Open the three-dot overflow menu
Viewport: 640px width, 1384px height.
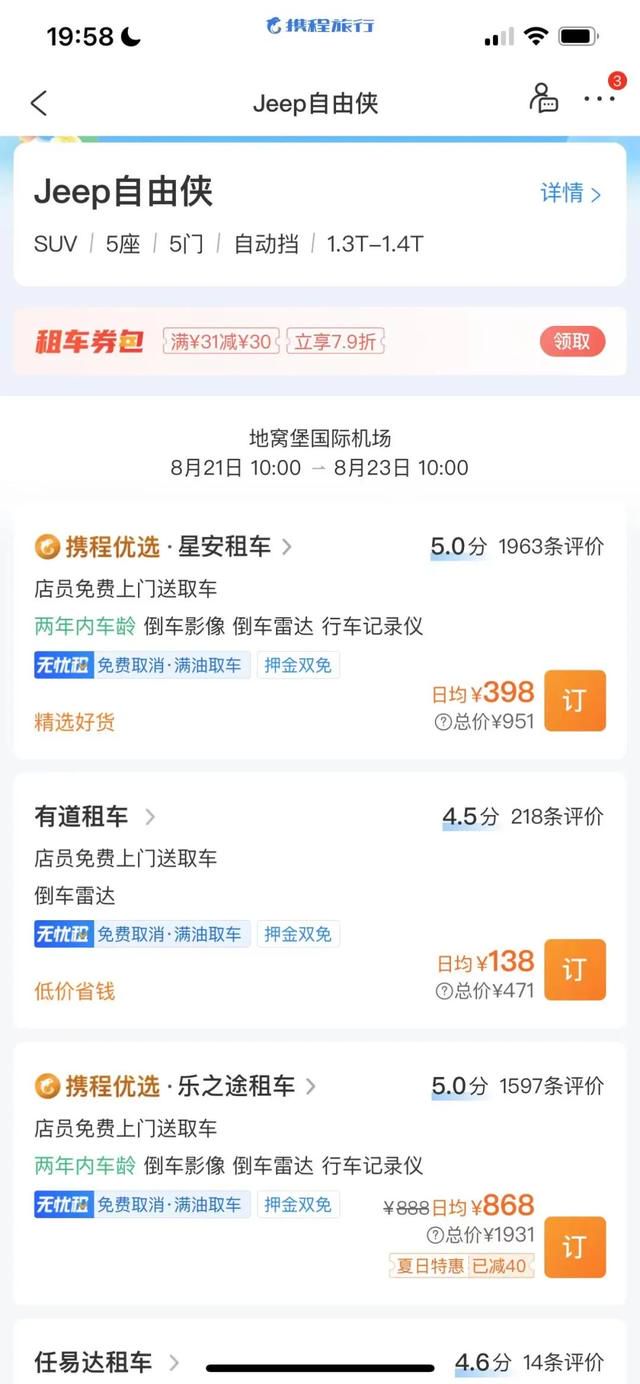pos(600,99)
